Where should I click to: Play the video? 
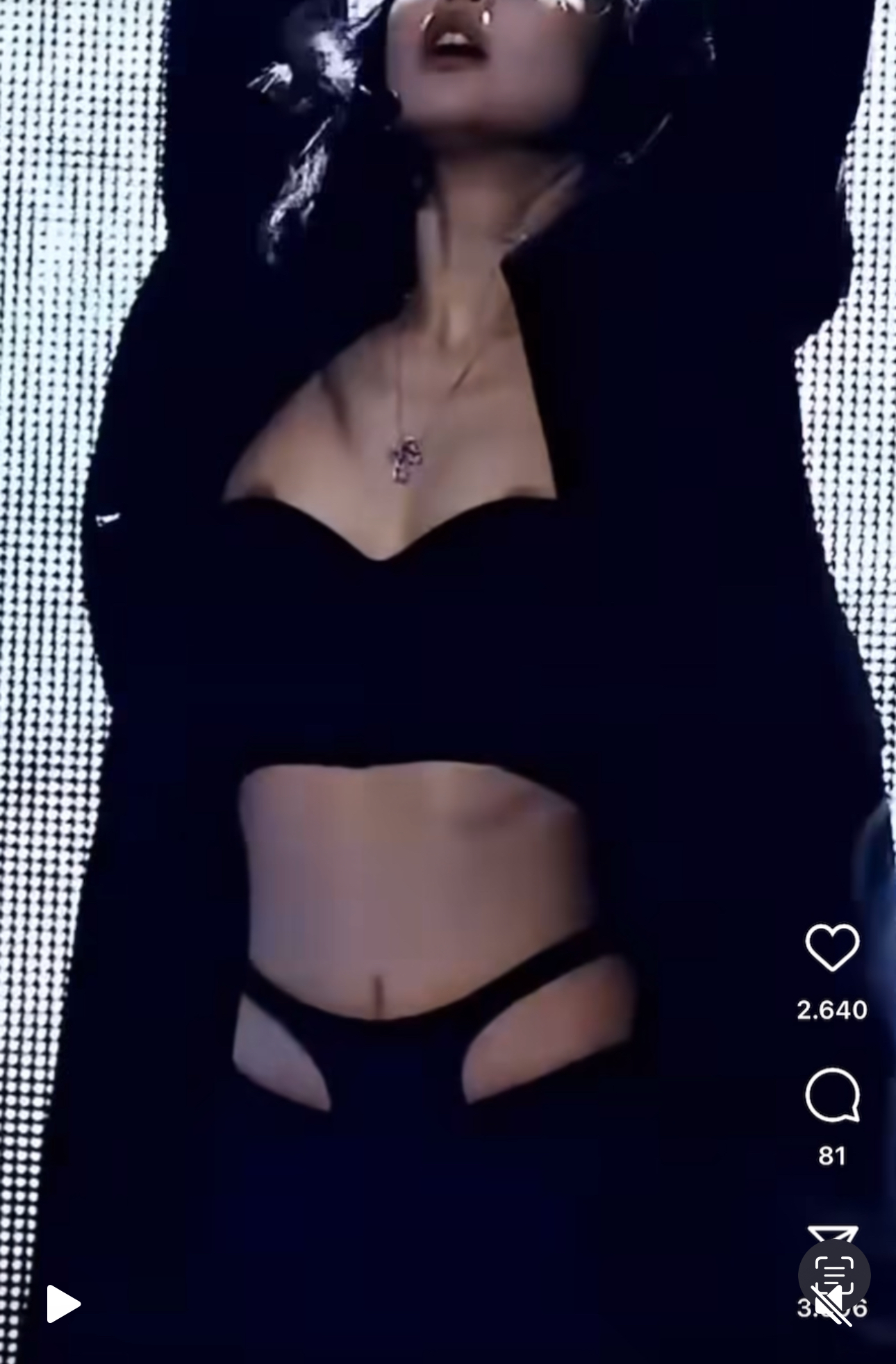63,1304
